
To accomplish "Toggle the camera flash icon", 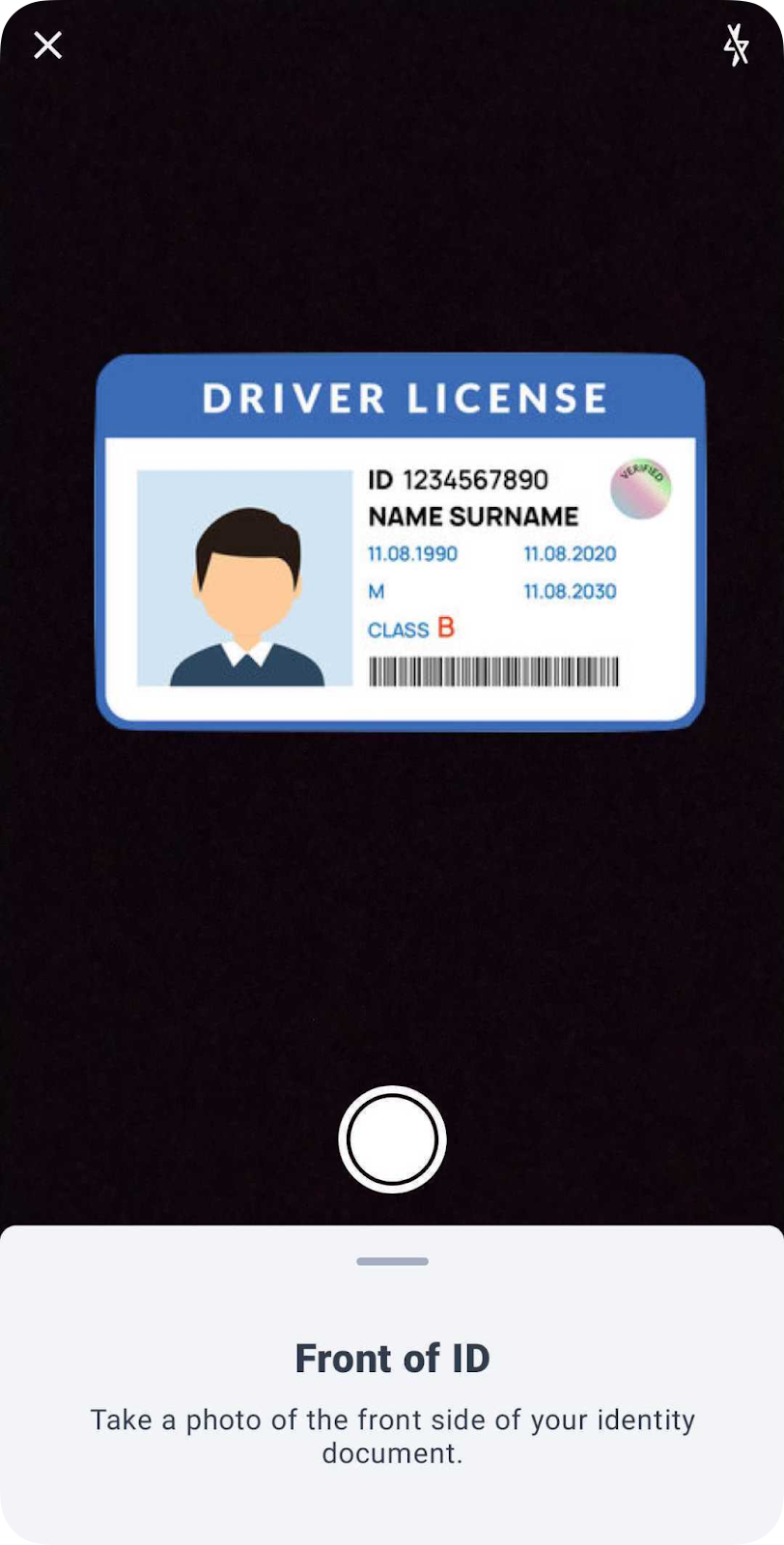I will [x=736, y=44].
